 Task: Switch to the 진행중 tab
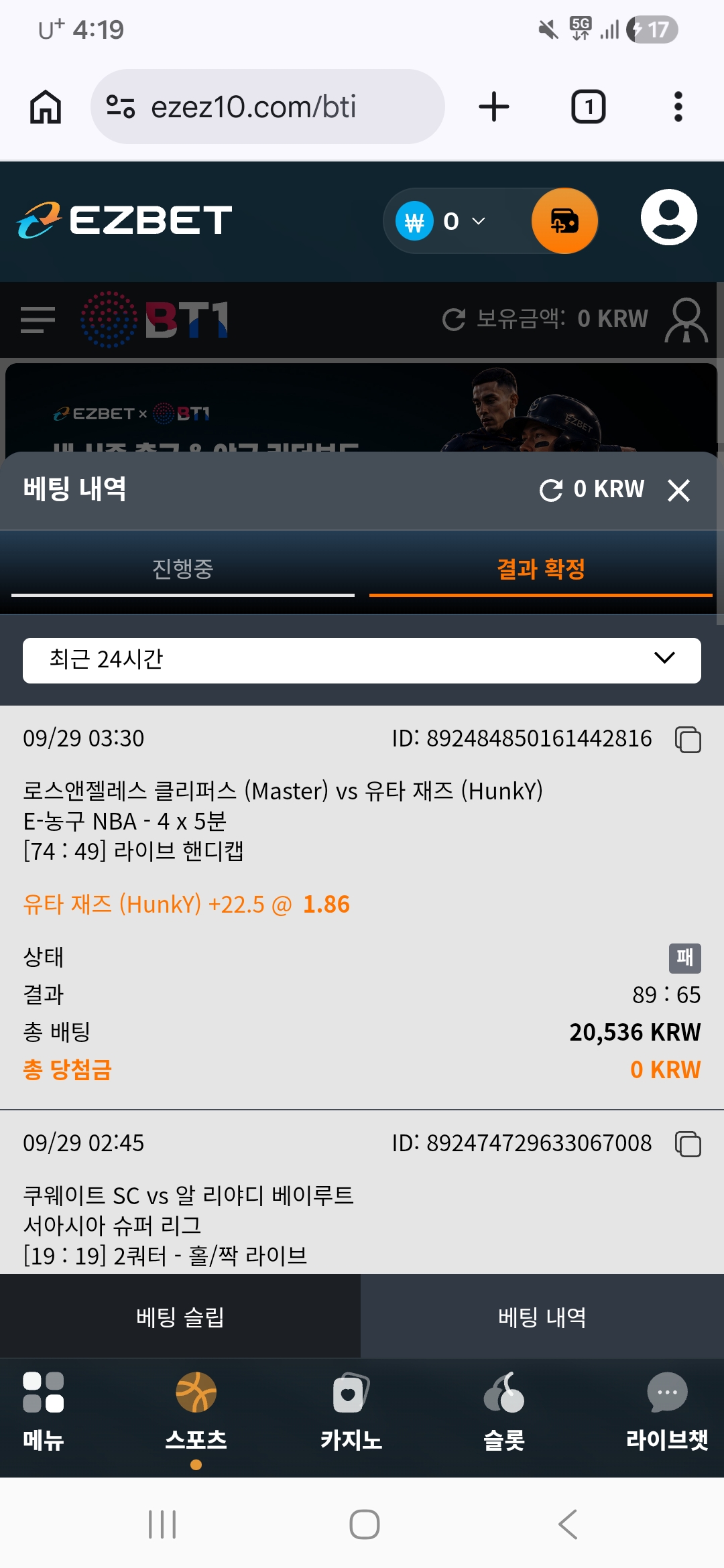(x=182, y=570)
